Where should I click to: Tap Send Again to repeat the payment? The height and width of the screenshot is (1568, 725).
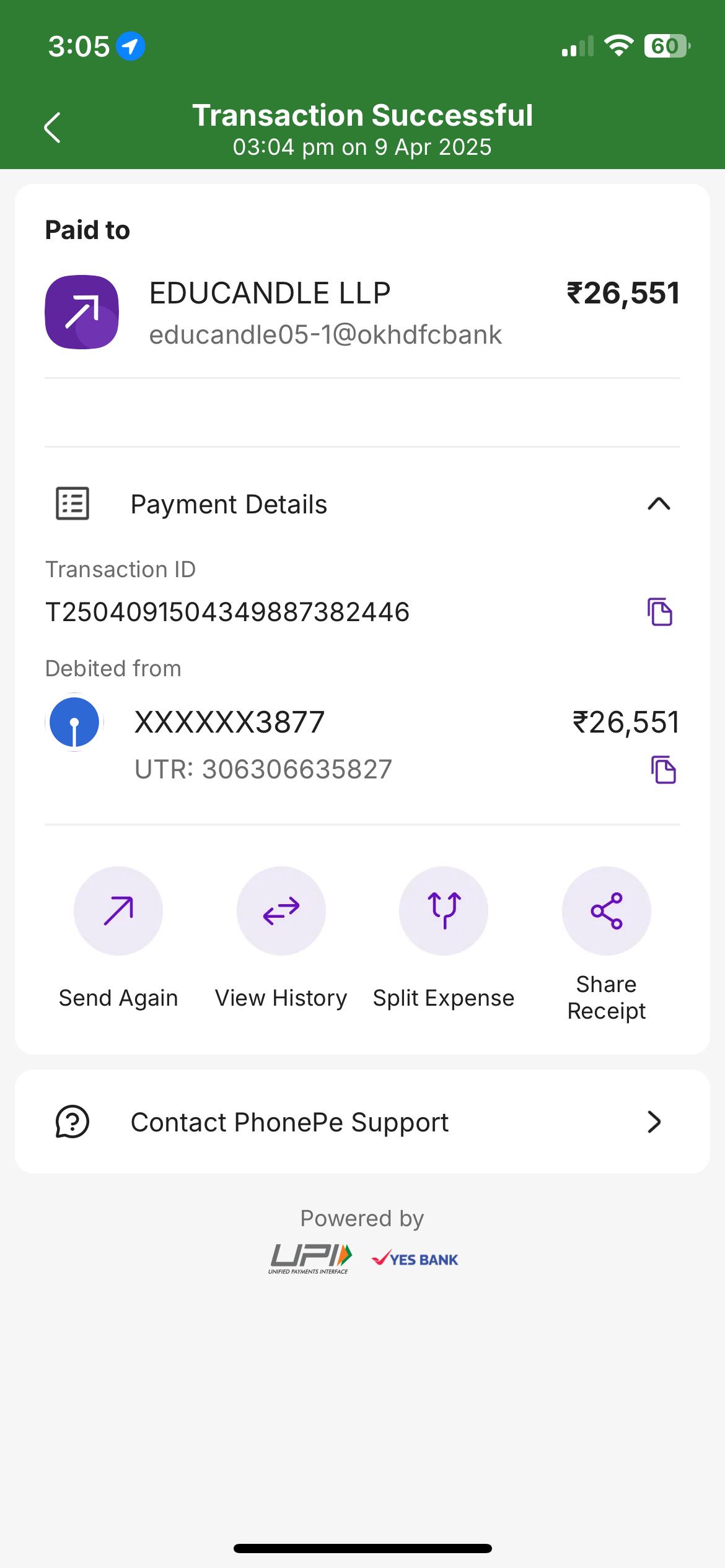[118, 911]
